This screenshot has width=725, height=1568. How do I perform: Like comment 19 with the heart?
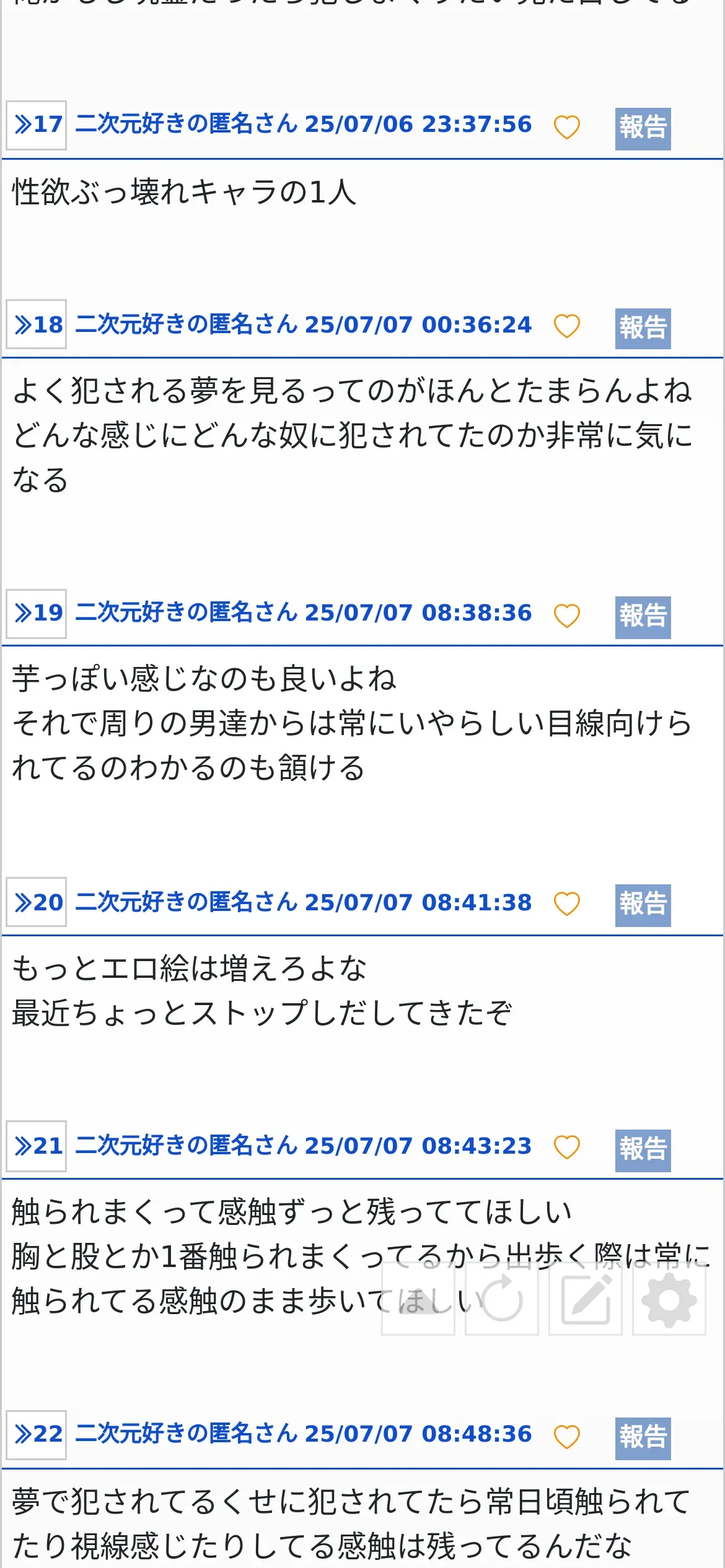pos(566,616)
